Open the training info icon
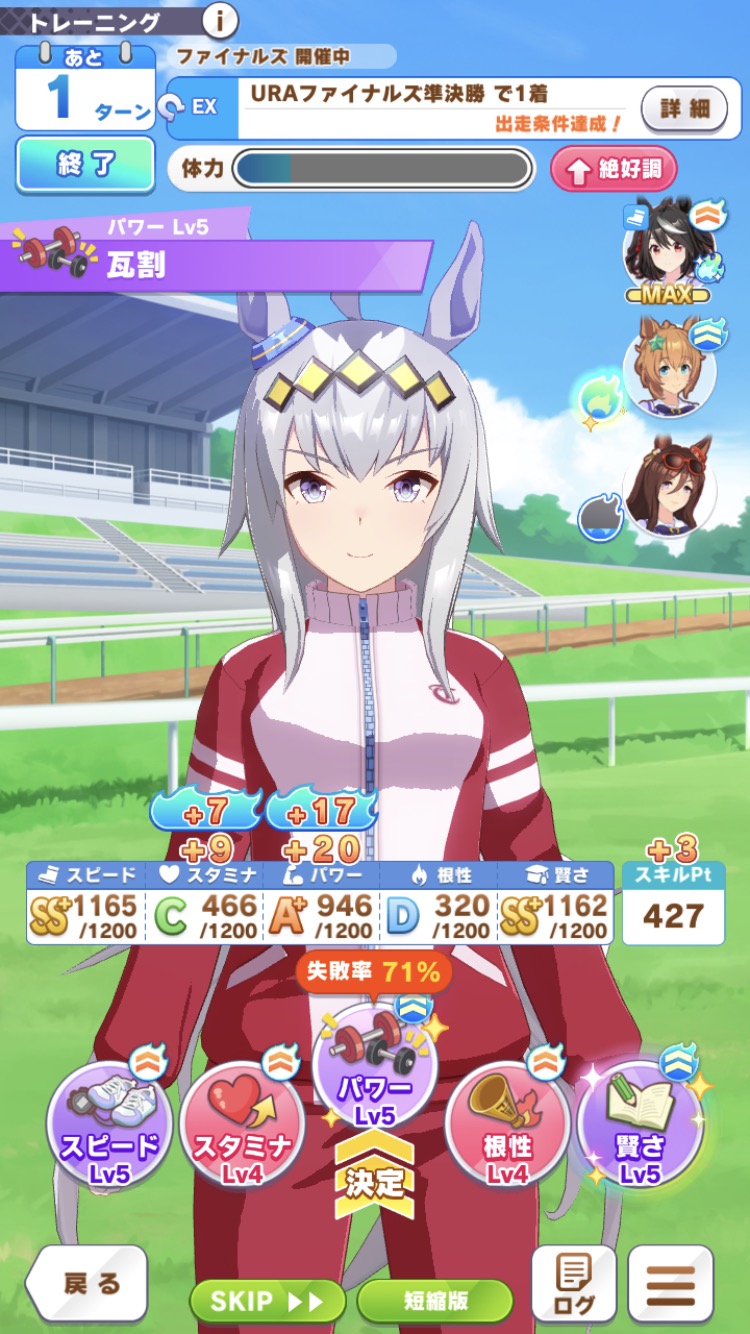Image resolution: width=750 pixels, height=1334 pixels. click(221, 19)
